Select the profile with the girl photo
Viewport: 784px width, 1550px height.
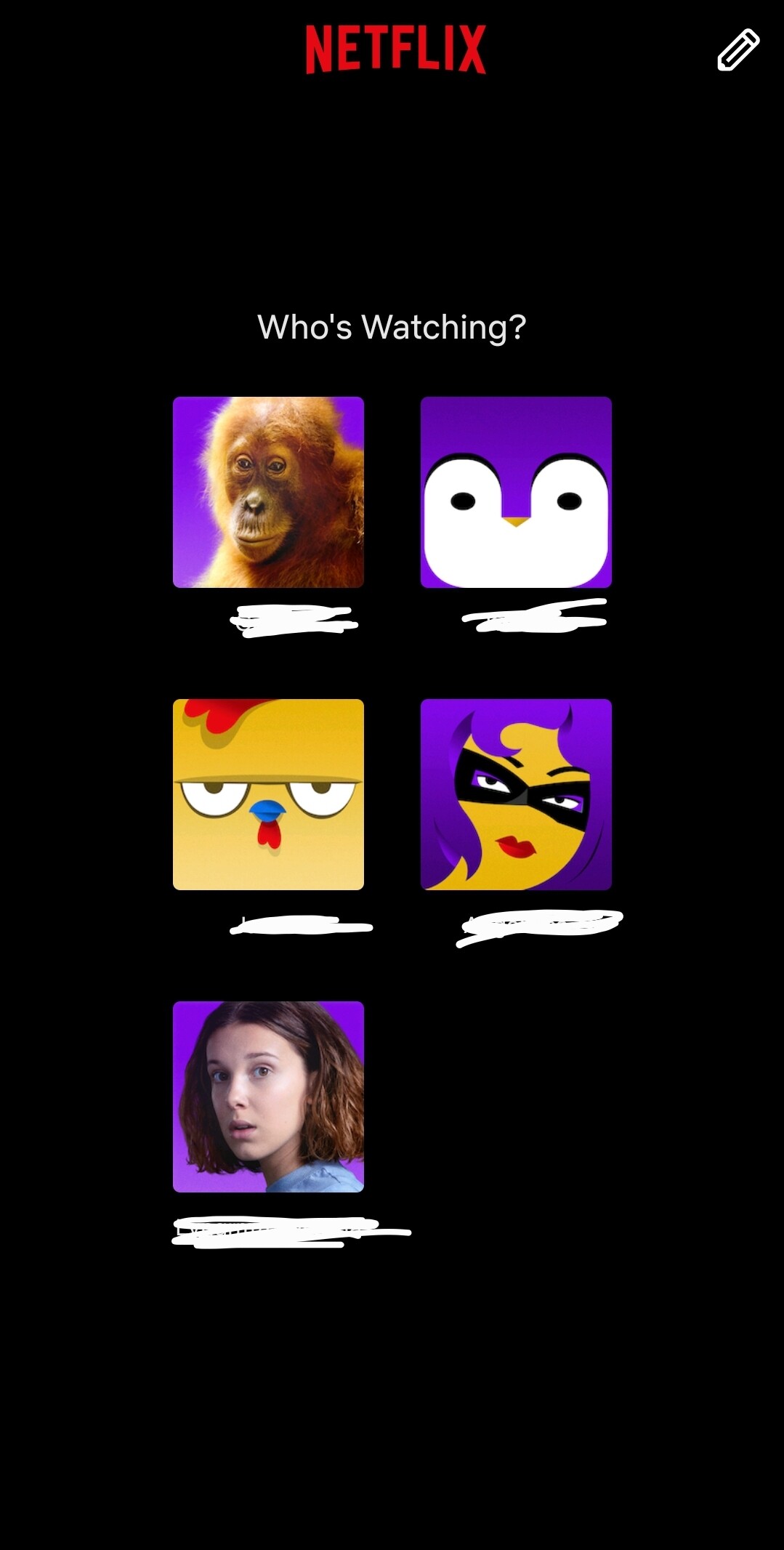(x=268, y=1097)
